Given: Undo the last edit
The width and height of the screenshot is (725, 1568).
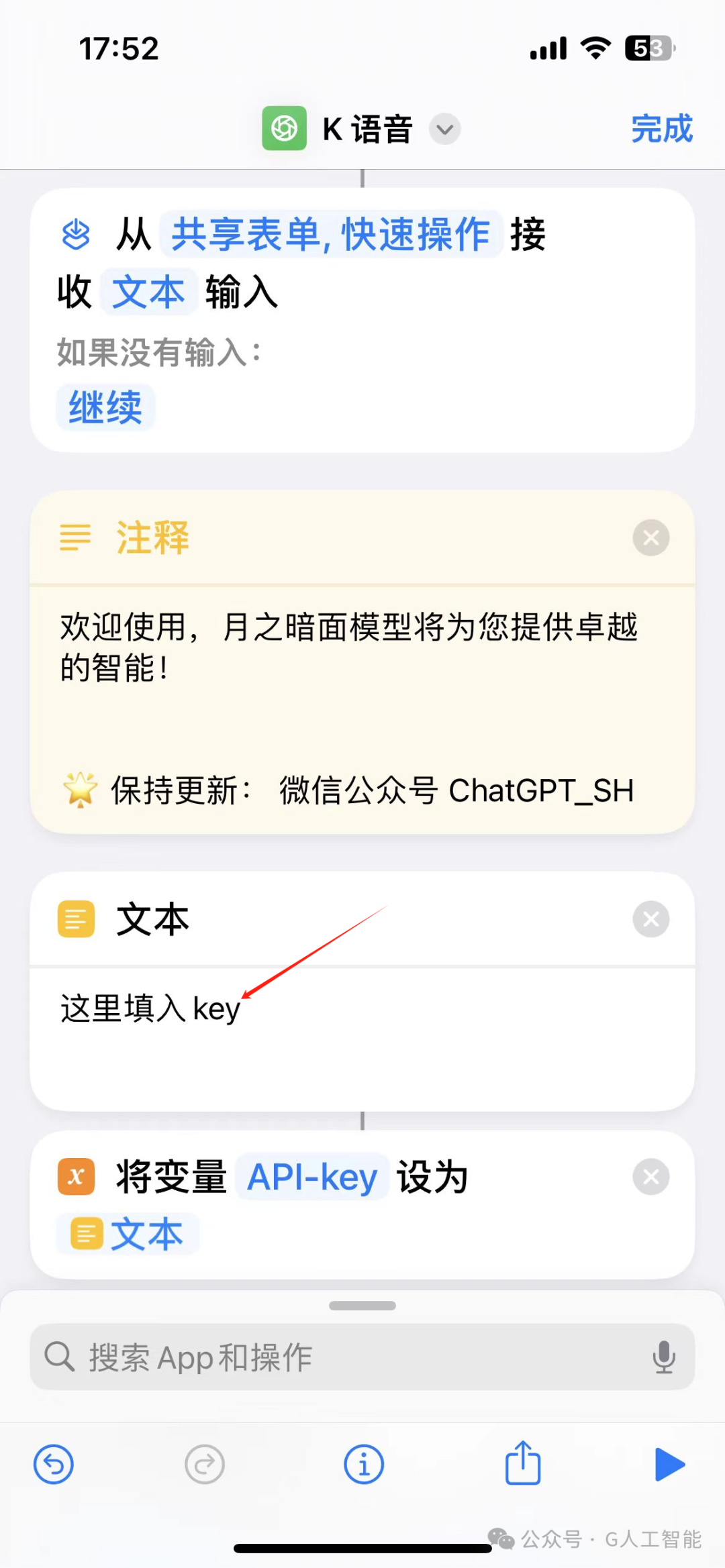Looking at the screenshot, I should [x=54, y=1465].
